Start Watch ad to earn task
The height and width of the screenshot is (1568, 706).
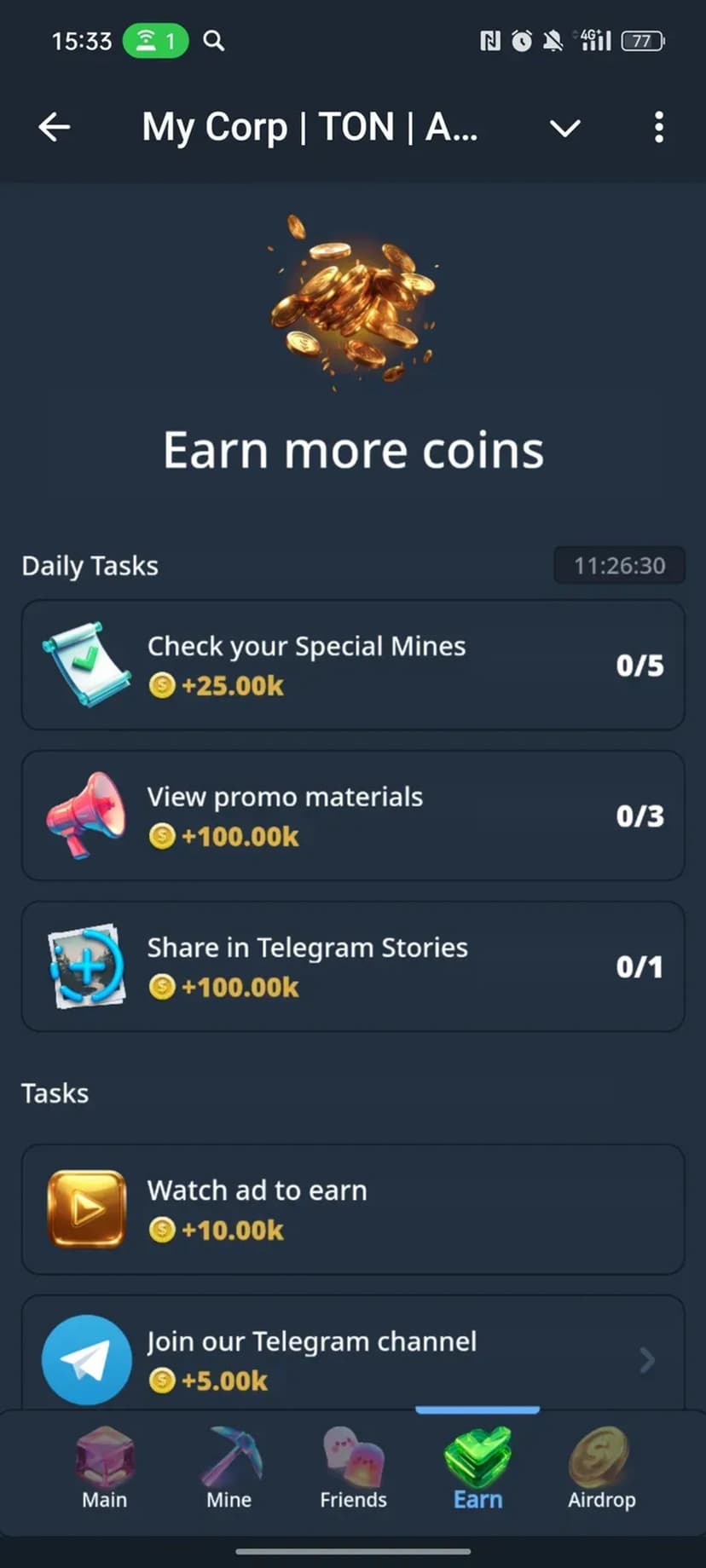tap(353, 1209)
